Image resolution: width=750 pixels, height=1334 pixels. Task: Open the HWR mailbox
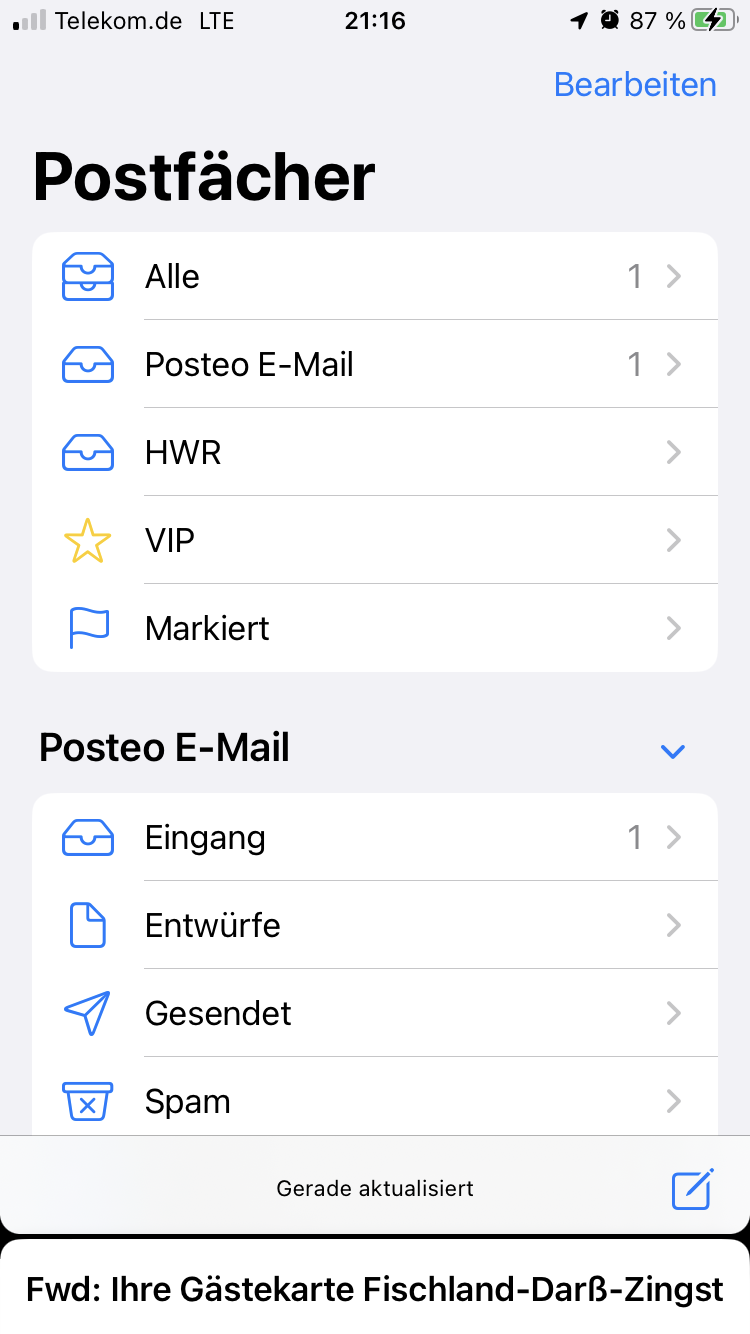pyautogui.click(x=374, y=453)
